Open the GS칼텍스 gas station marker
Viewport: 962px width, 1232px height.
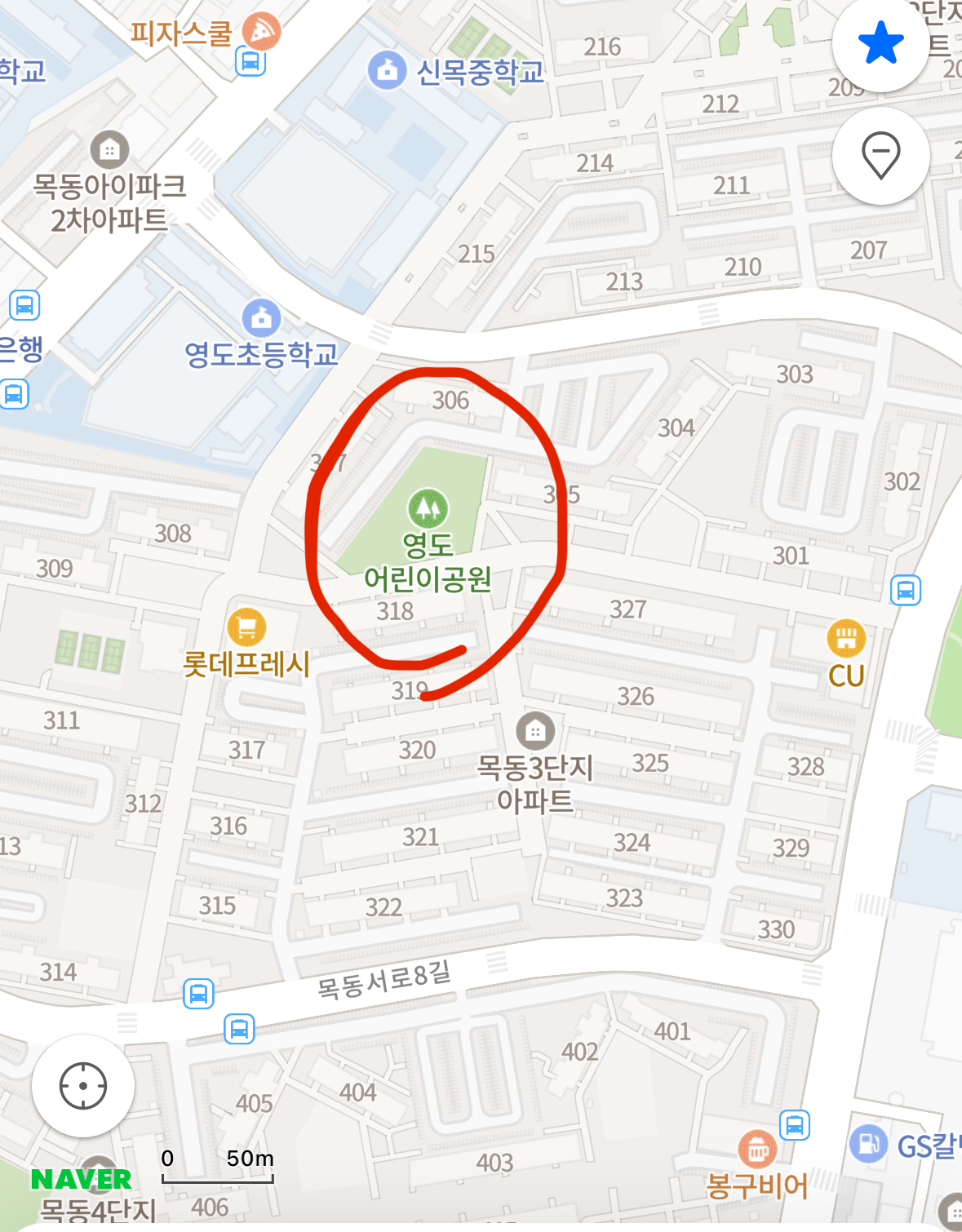tap(868, 1144)
